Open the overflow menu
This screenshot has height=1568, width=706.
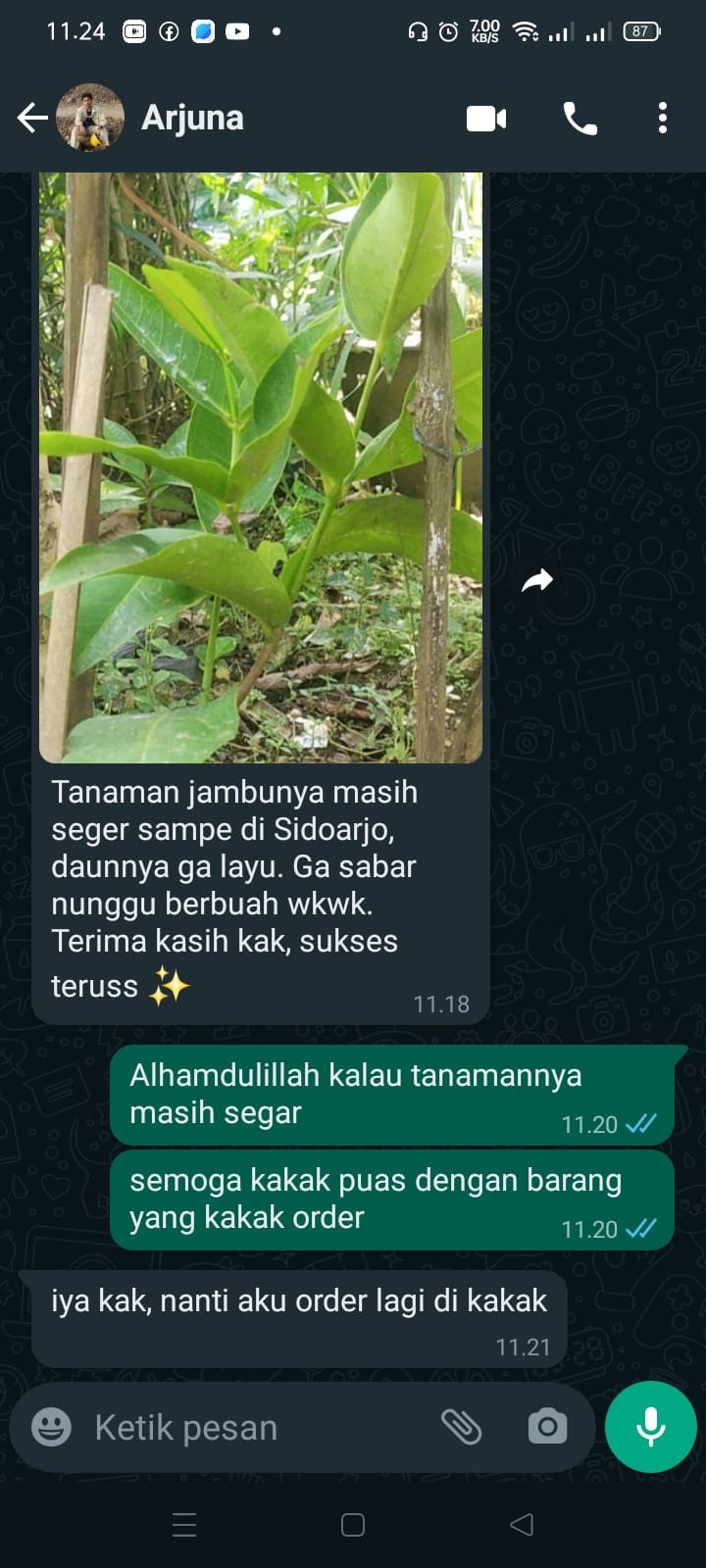click(x=663, y=119)
